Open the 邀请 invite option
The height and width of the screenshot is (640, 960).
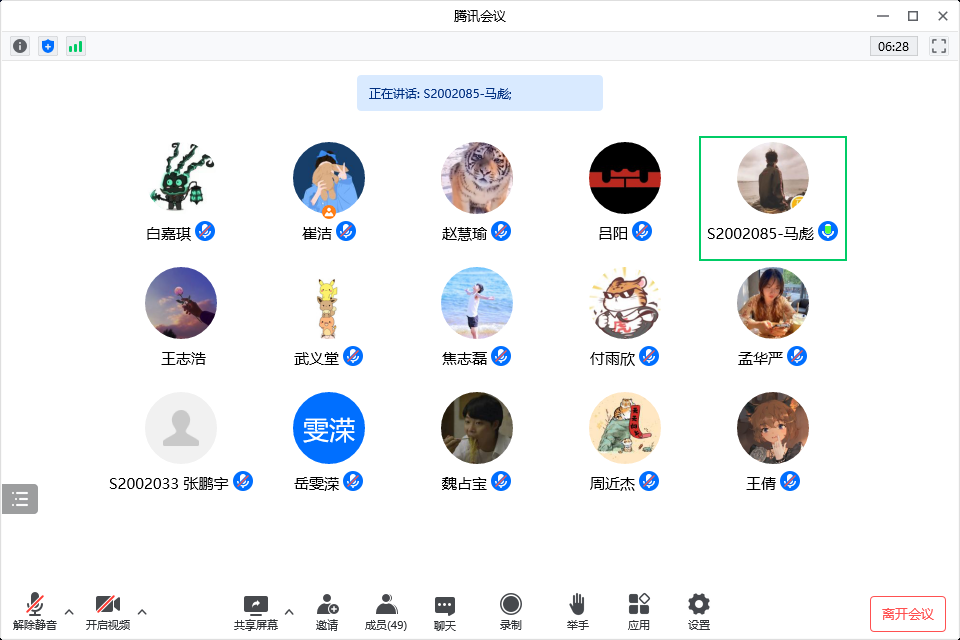click(x=327, y=611)
